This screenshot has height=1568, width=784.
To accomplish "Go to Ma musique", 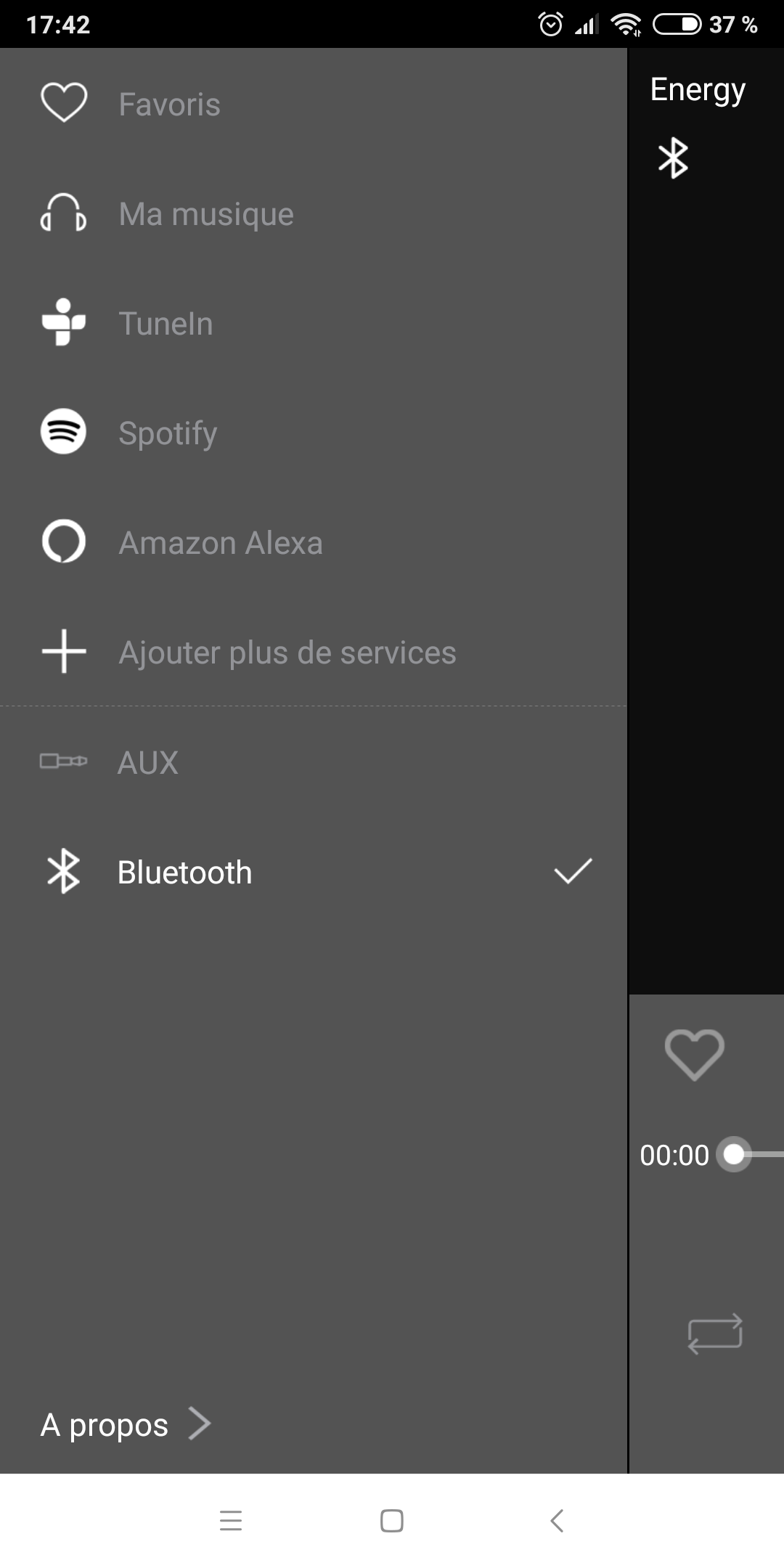I will pyautogui.click(x=206, y=214).
